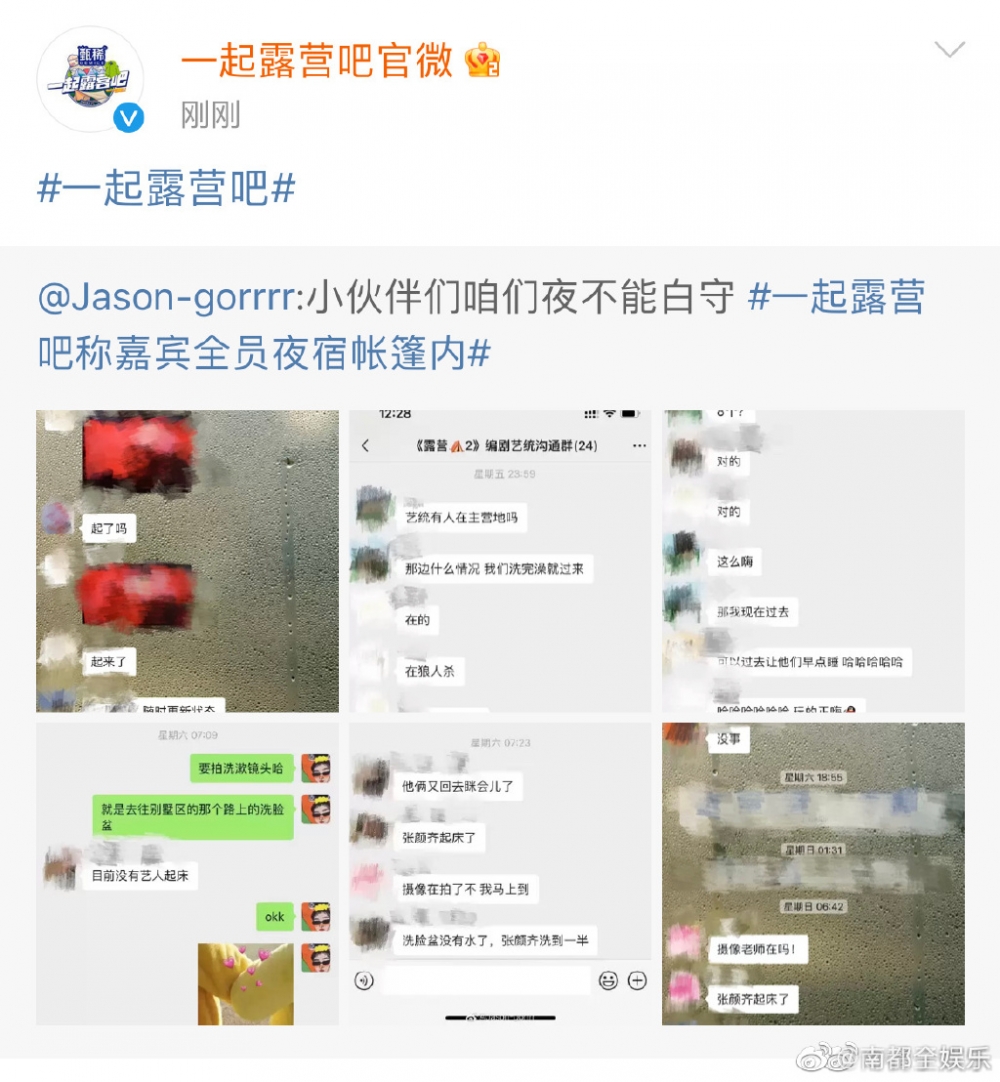
Task: Open @Jason-gorrrr's profile mention
Action: 168,298
